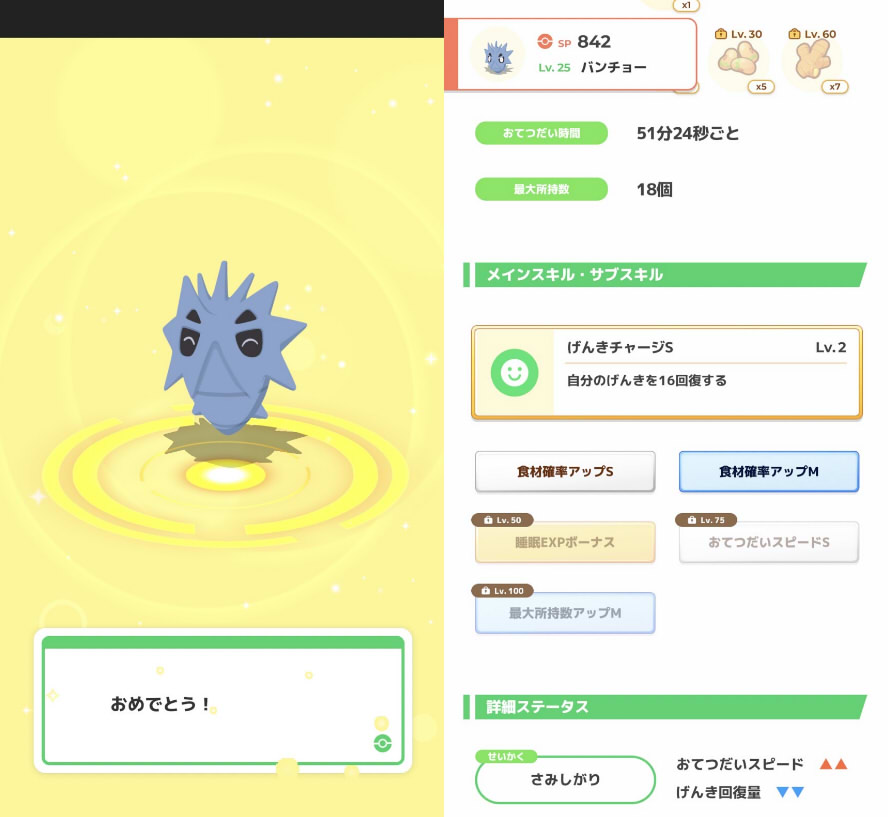
Task: Open the げんきチャージS main skill card
Action: coord(666,373)
